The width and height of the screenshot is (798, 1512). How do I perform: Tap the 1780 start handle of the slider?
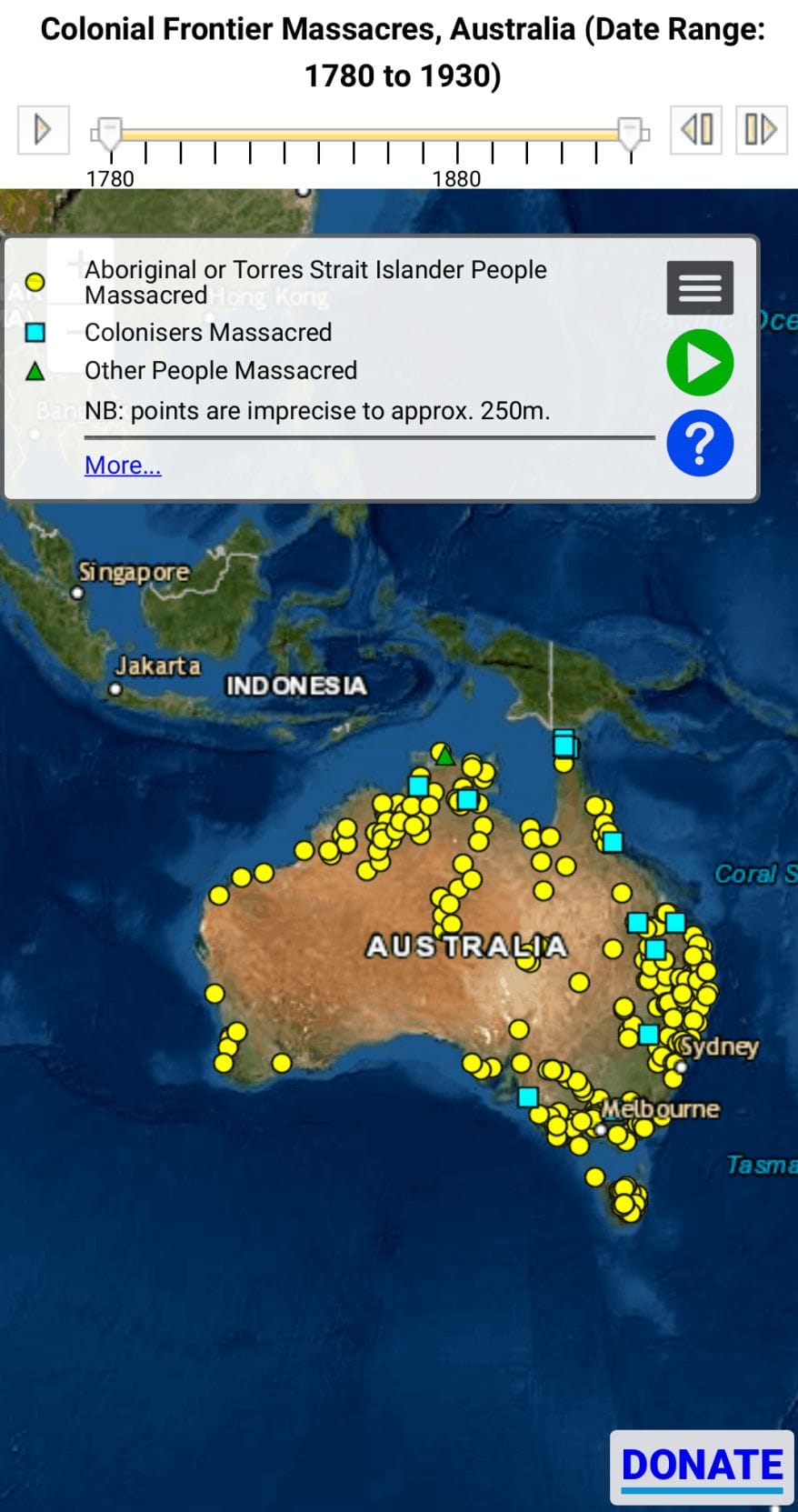click(x=109, y=134)
